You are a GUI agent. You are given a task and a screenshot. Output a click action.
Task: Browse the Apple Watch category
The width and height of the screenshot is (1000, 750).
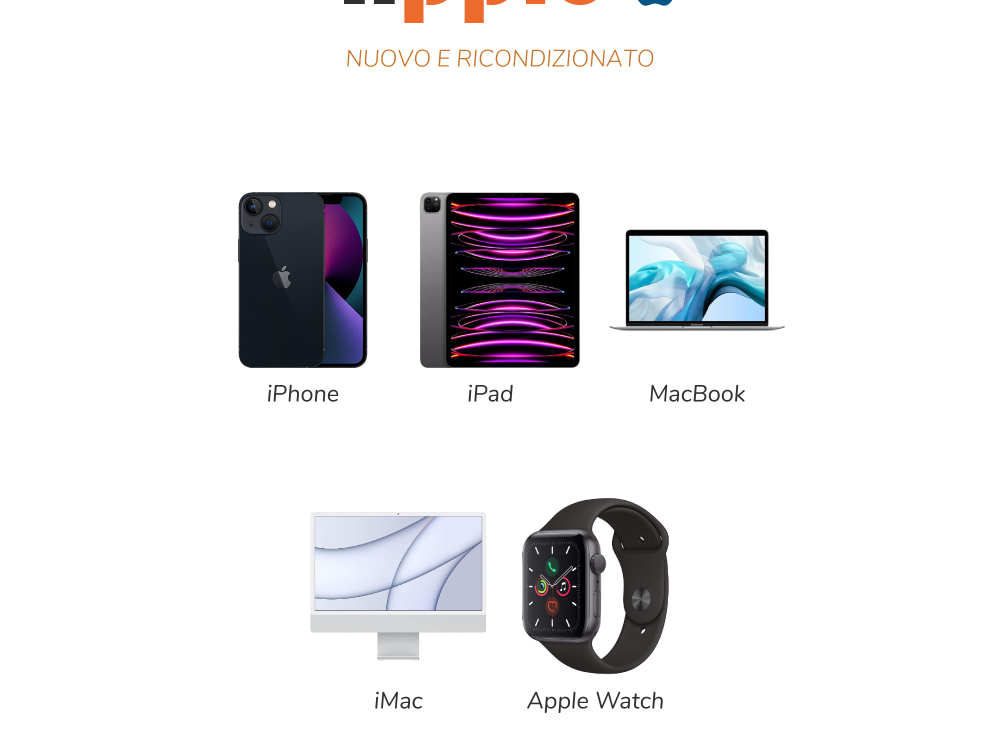[x=595, y=587]
